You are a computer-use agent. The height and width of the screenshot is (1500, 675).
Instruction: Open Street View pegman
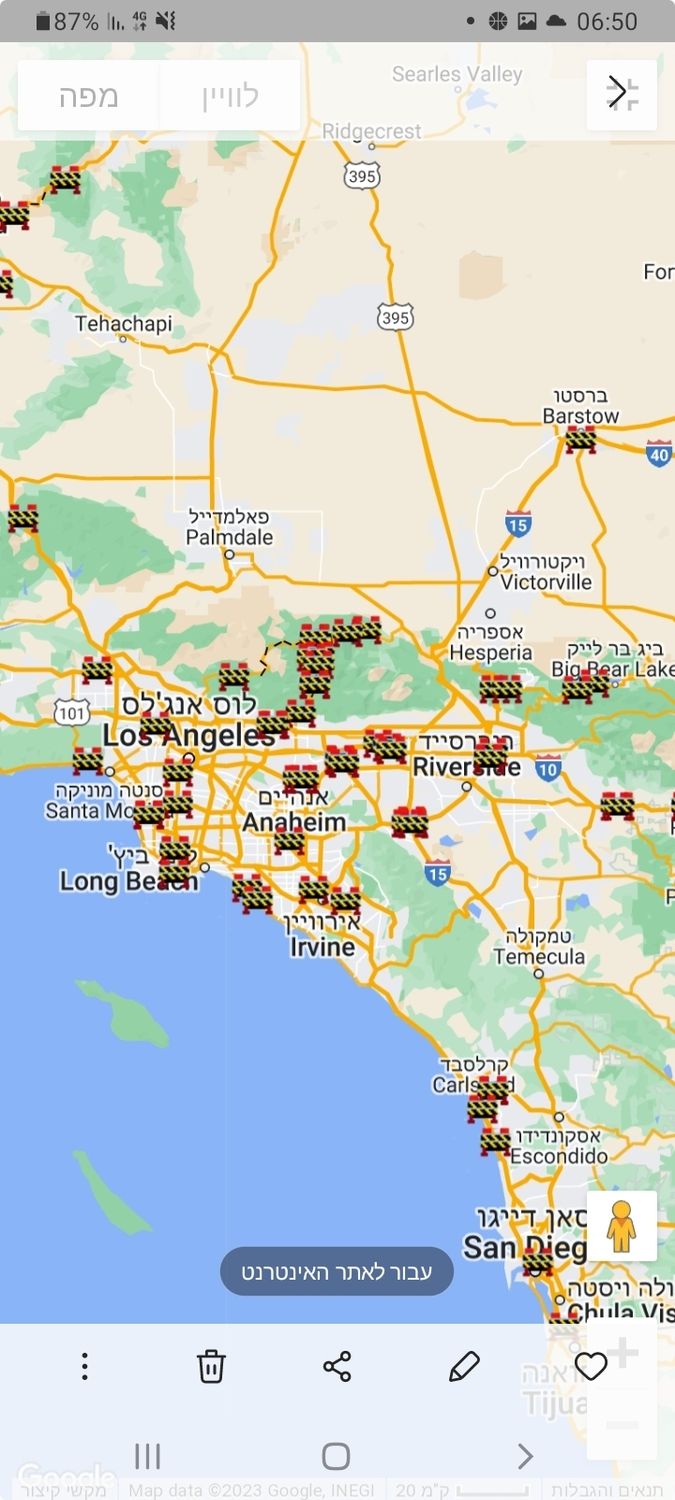pyautogui.click(x=621, y=1226)
